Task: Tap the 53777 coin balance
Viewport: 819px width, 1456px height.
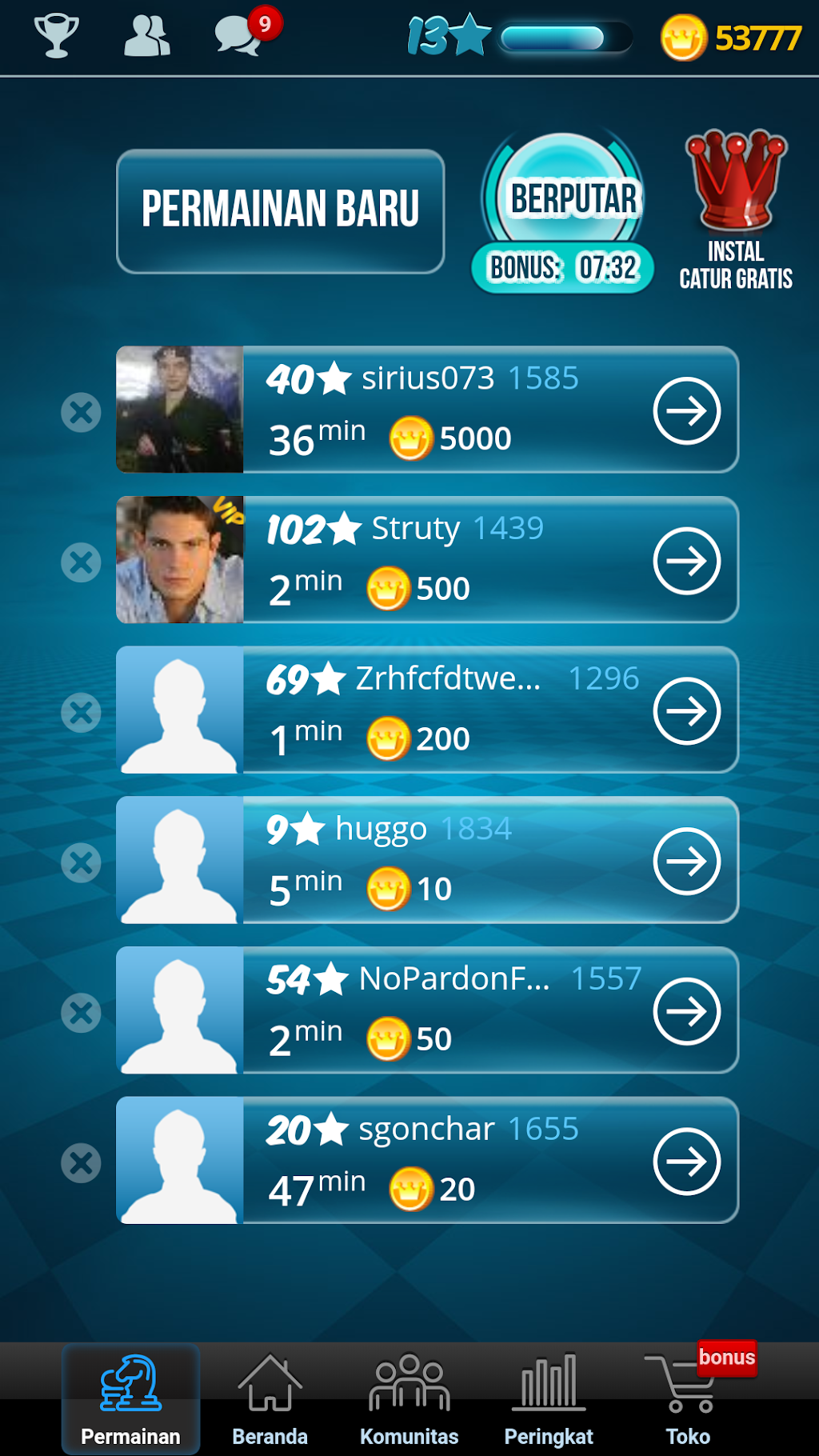Action: coord(730,38)
